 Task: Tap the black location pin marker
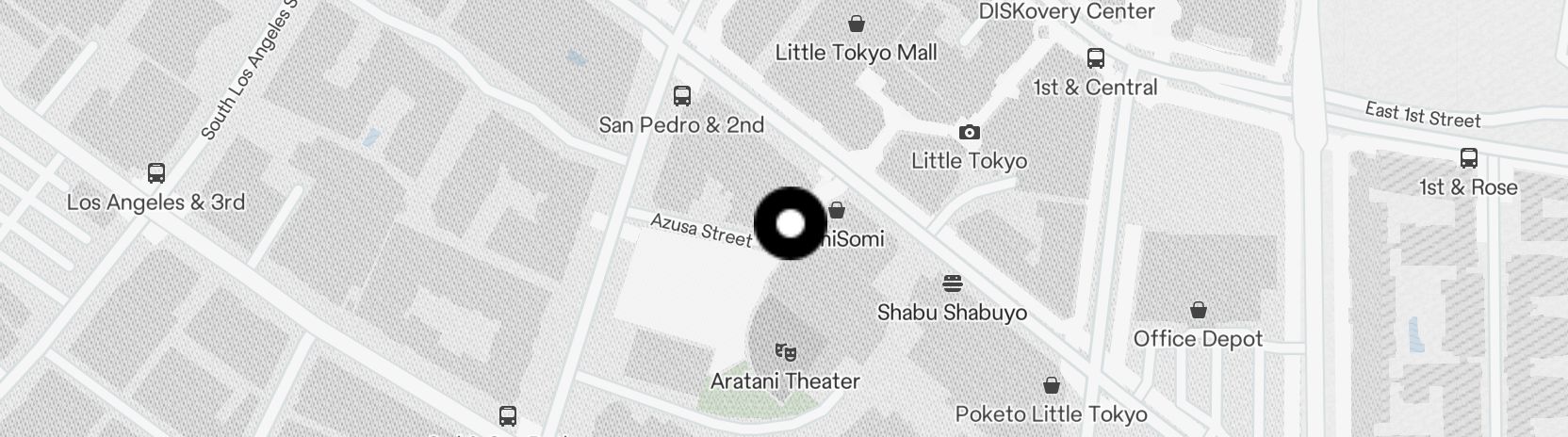coord(791,224)
